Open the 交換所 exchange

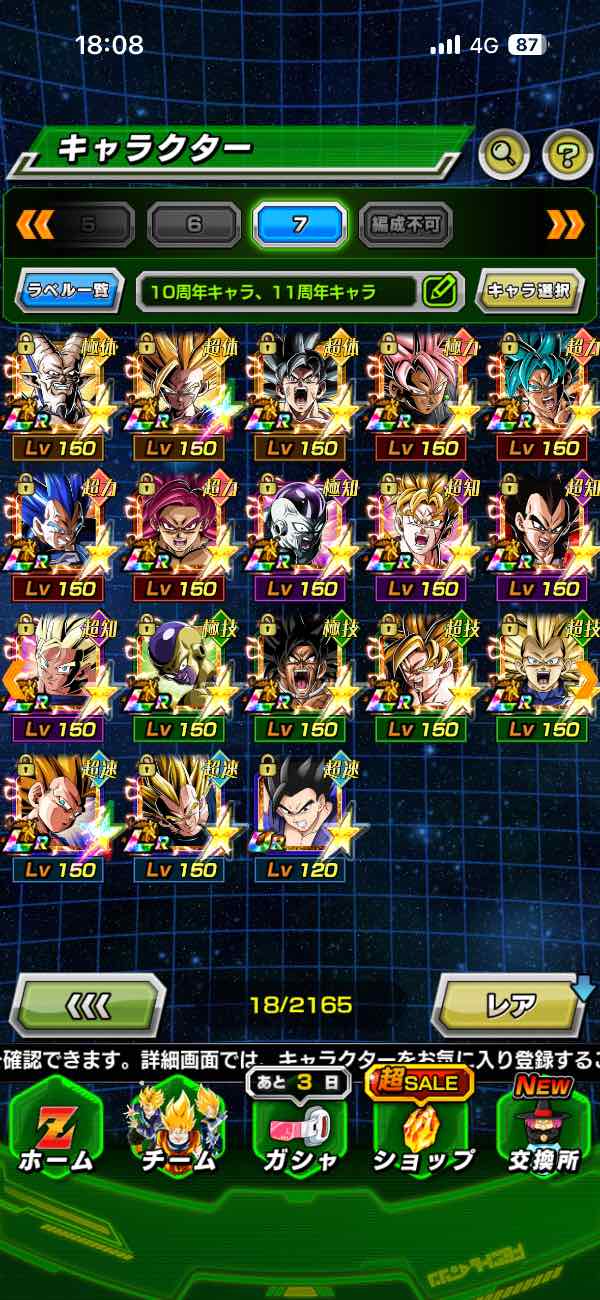[x=543, y=1130]
